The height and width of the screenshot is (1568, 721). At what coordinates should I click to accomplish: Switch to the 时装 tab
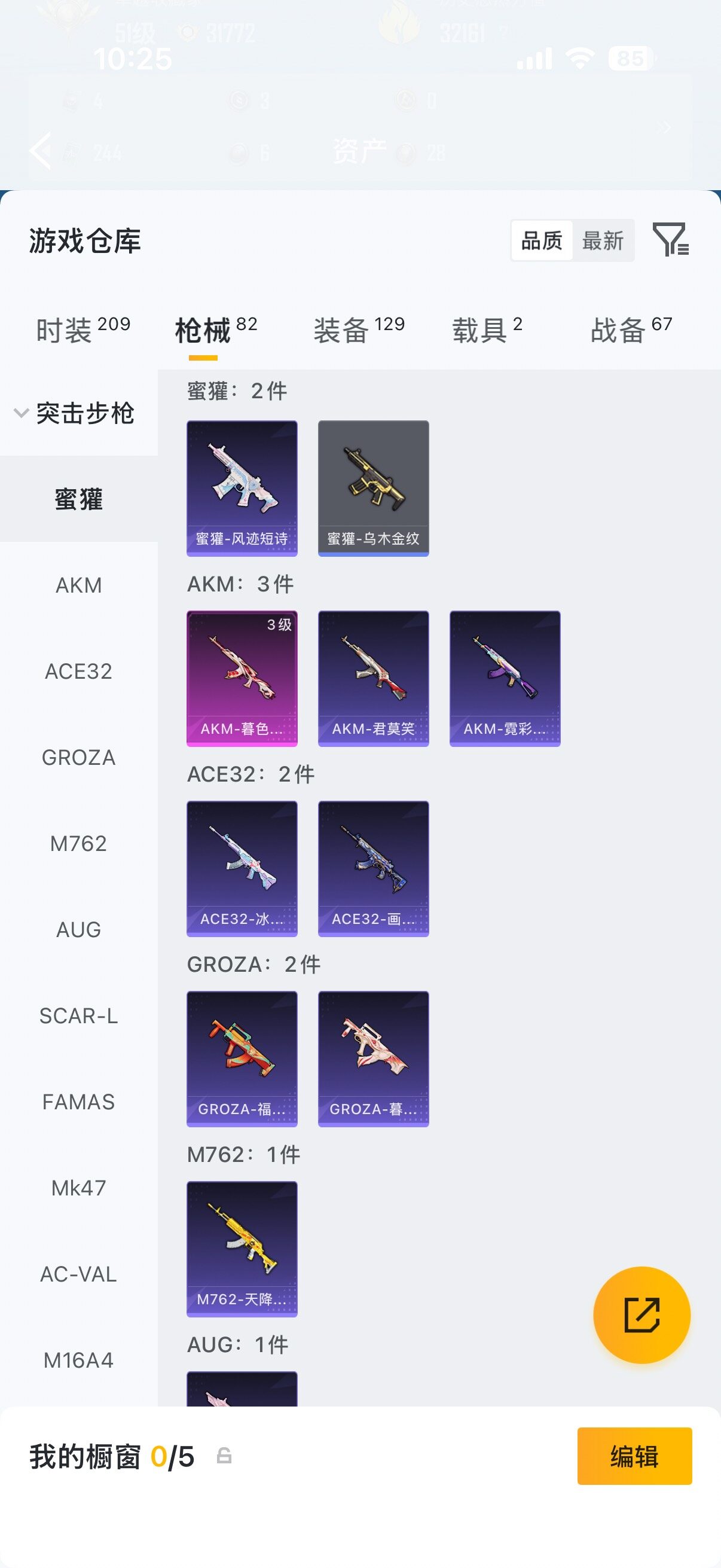pyautogui.click(x=83, y=330)
